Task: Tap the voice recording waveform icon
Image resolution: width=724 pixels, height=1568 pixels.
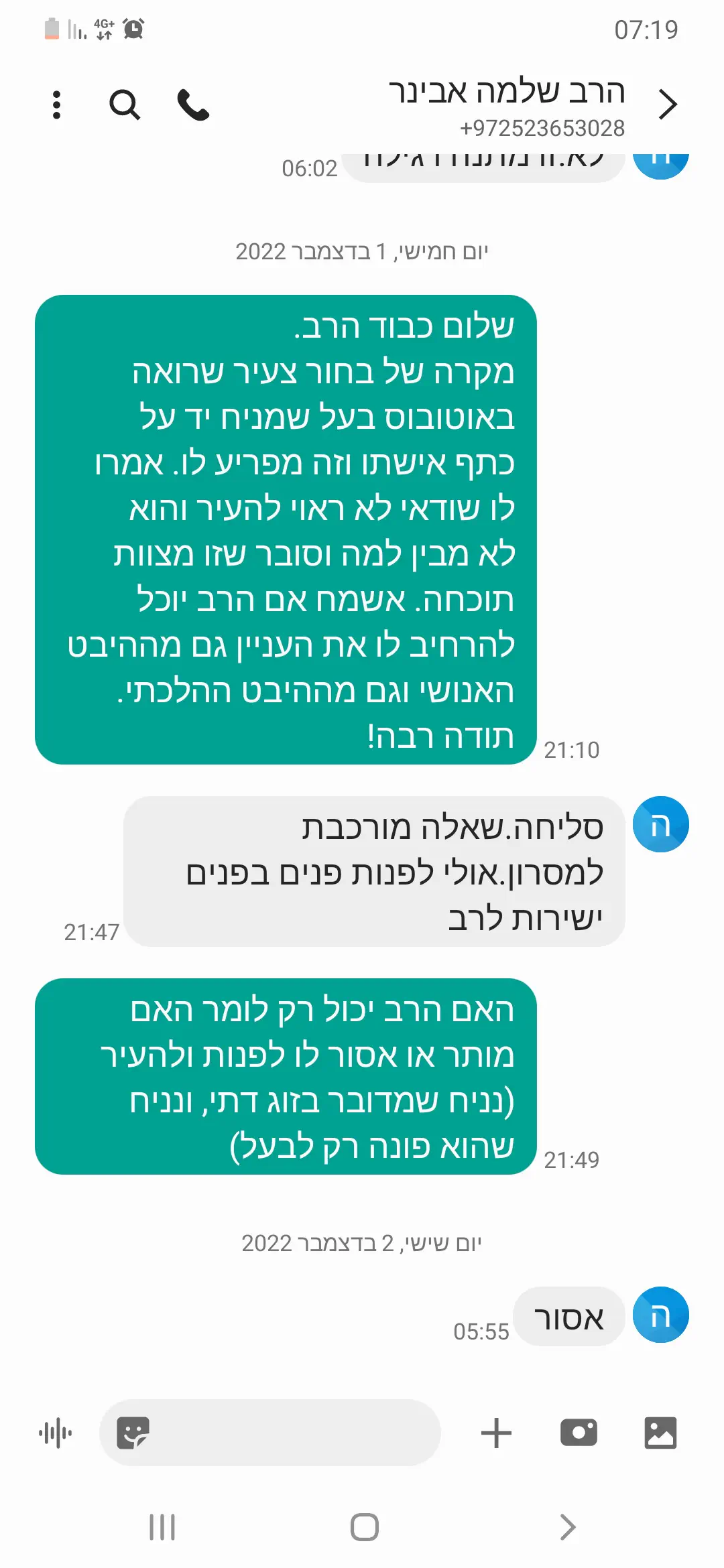Action: (x=56, y=1433)
